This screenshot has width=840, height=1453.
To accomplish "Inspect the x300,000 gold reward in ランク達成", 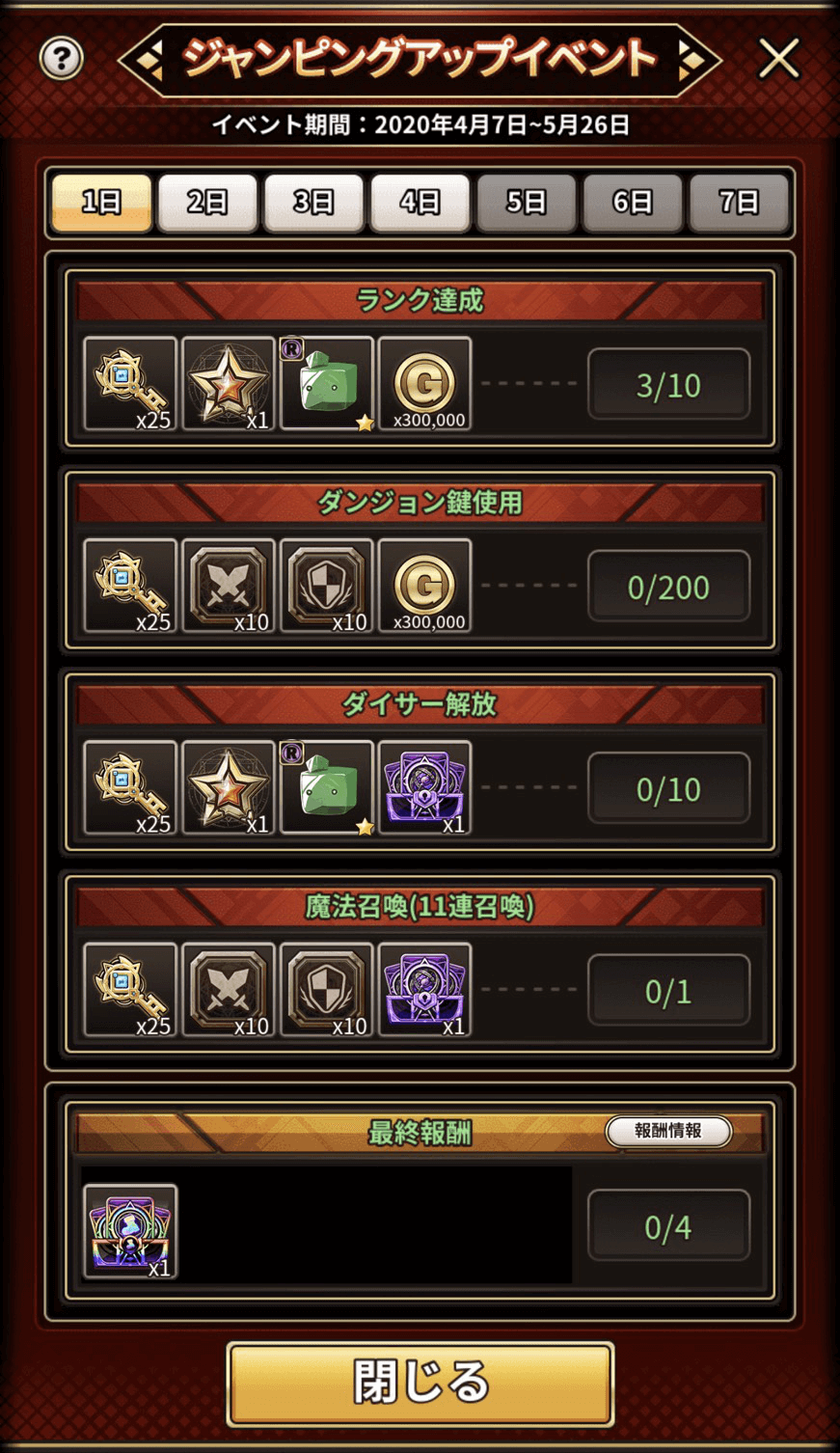I will click(x=425, y=384).
